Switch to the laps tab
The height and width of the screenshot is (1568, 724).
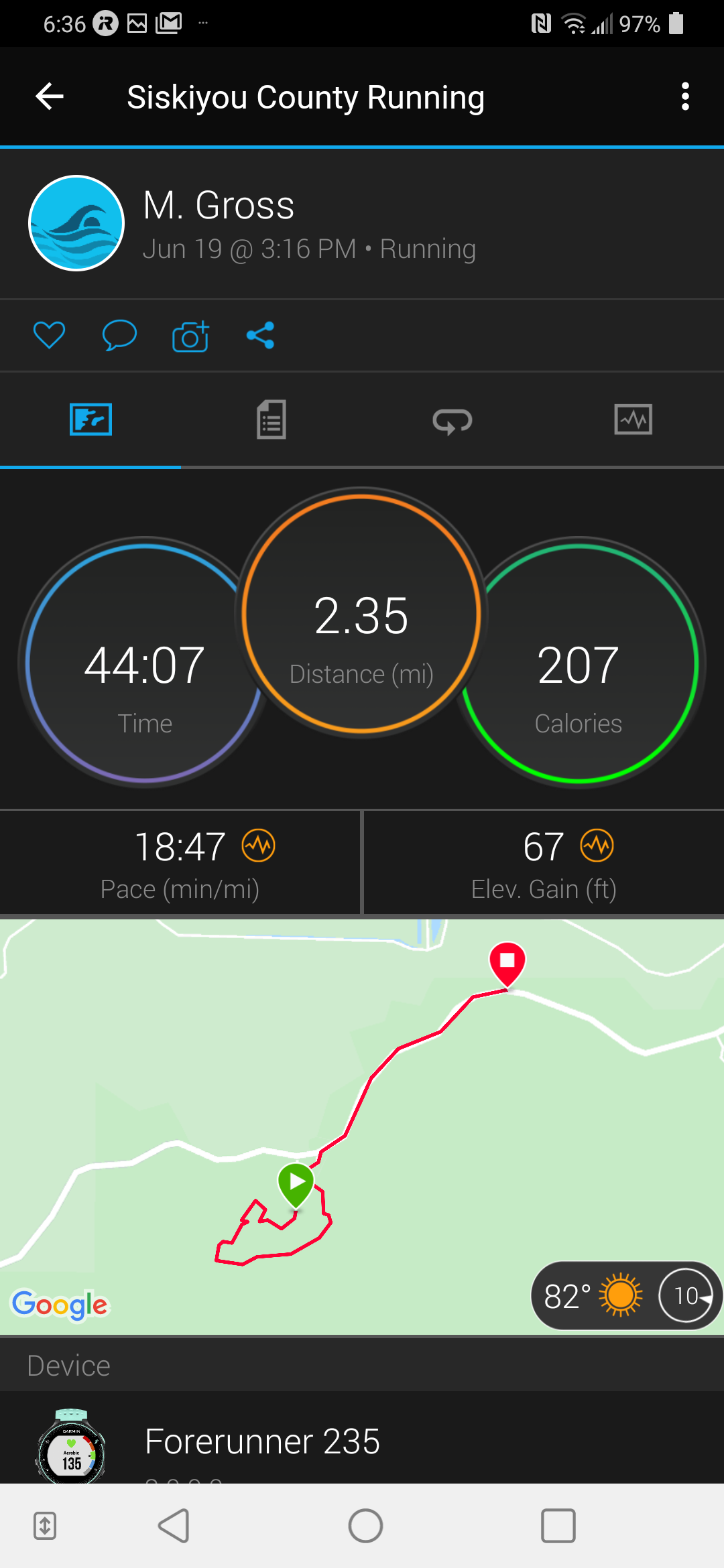point(452,420)
